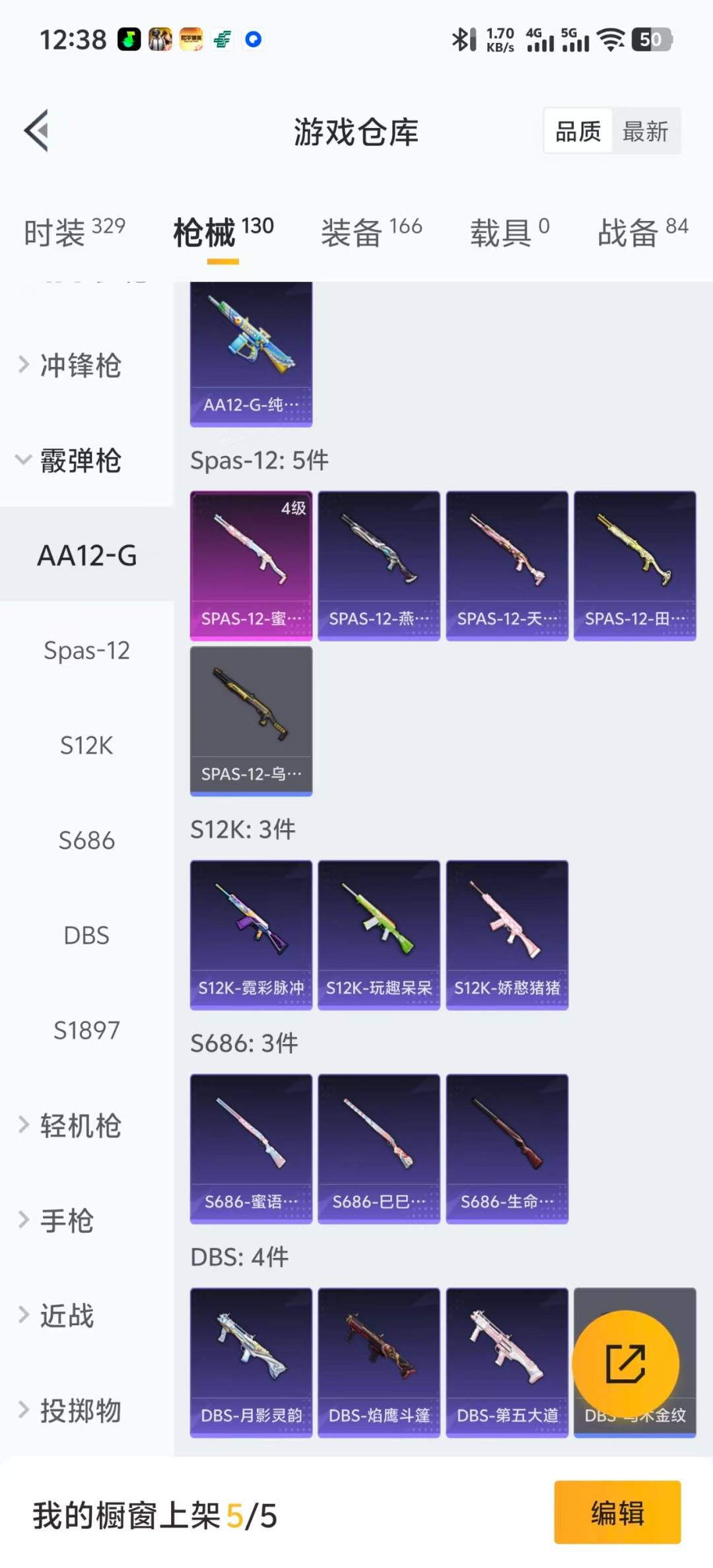Click the battery indicator showing 50

(x=651, y=38)
